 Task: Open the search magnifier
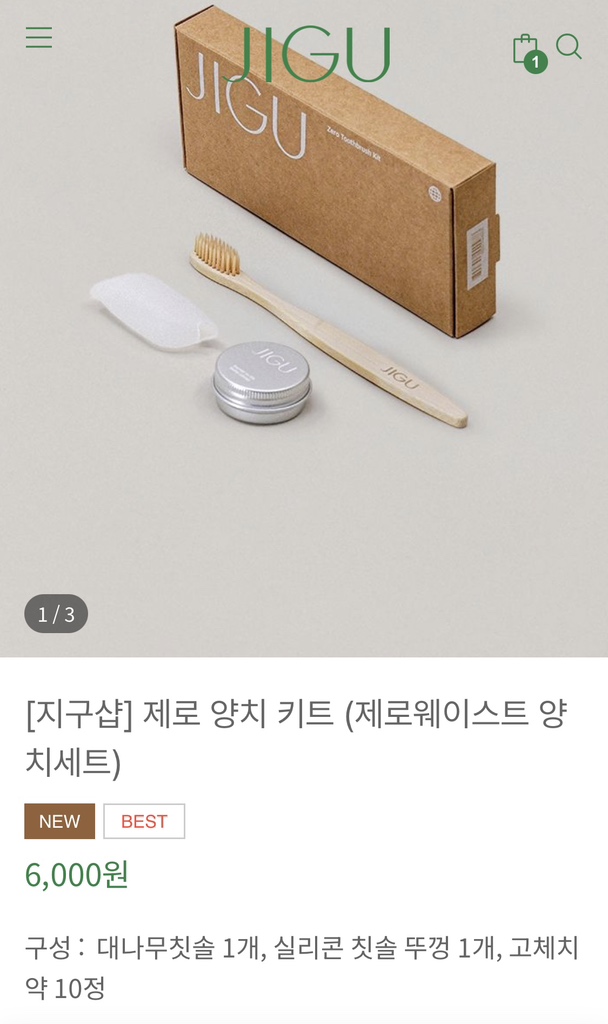point(569,46)
